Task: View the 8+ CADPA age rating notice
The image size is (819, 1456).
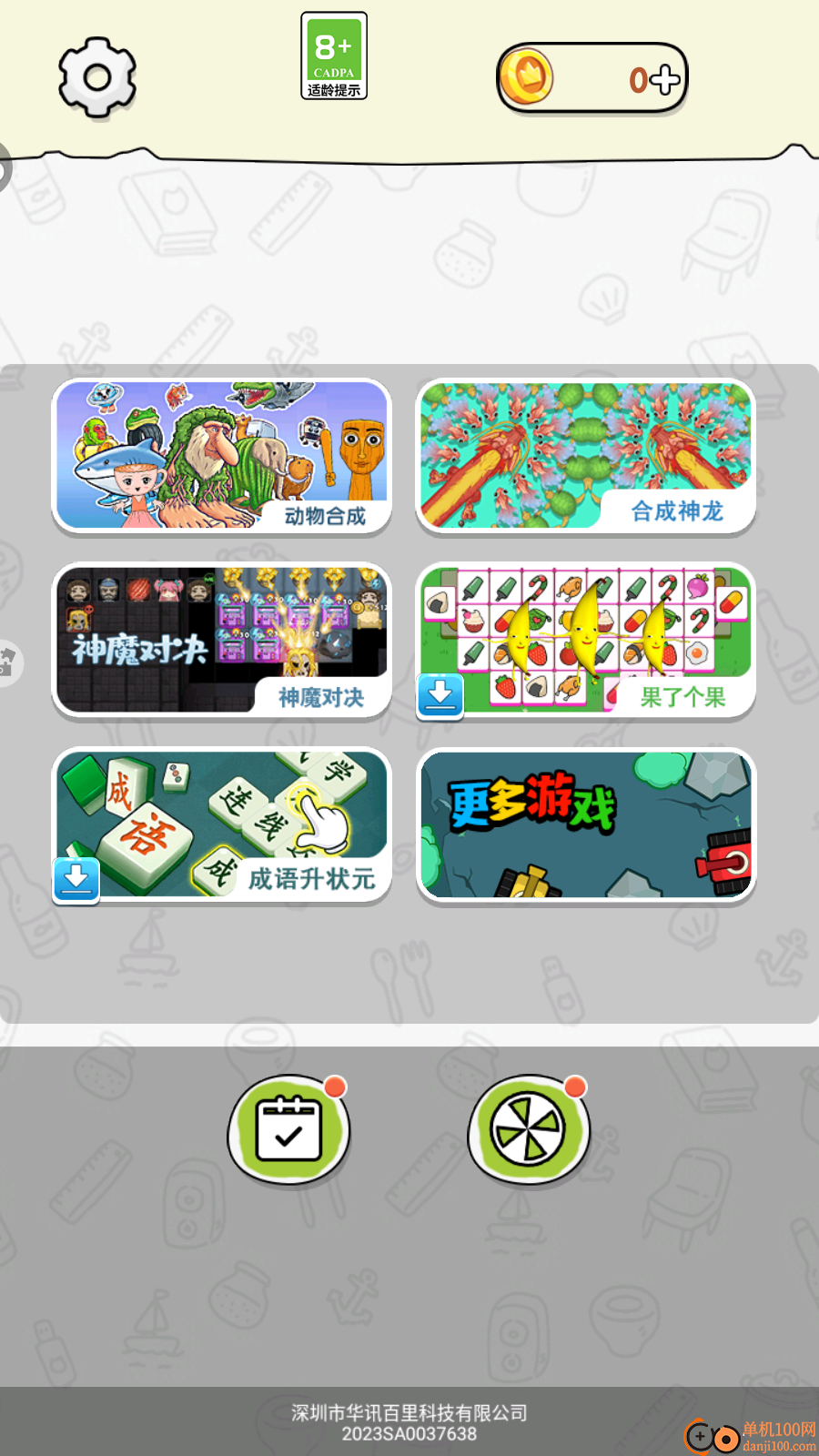Action: (334, 55)
